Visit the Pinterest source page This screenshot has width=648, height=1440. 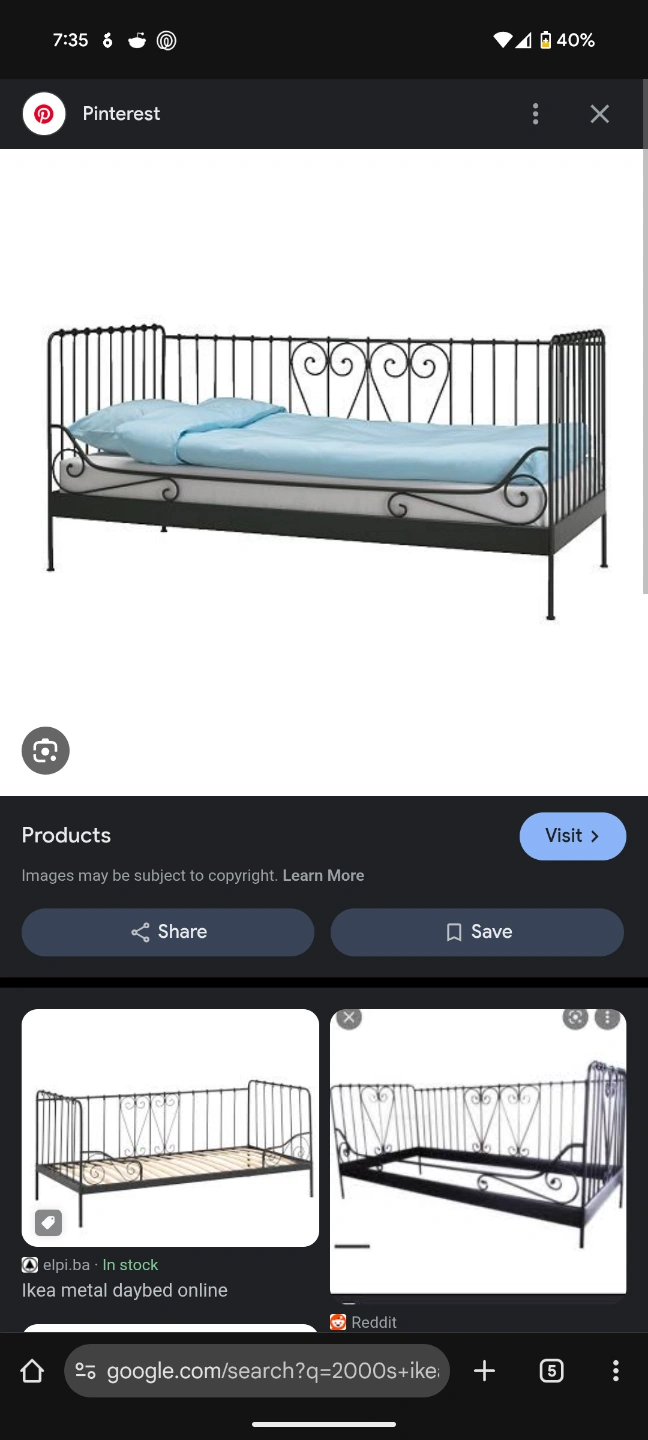pyautogui.click(x=572, y=836)
